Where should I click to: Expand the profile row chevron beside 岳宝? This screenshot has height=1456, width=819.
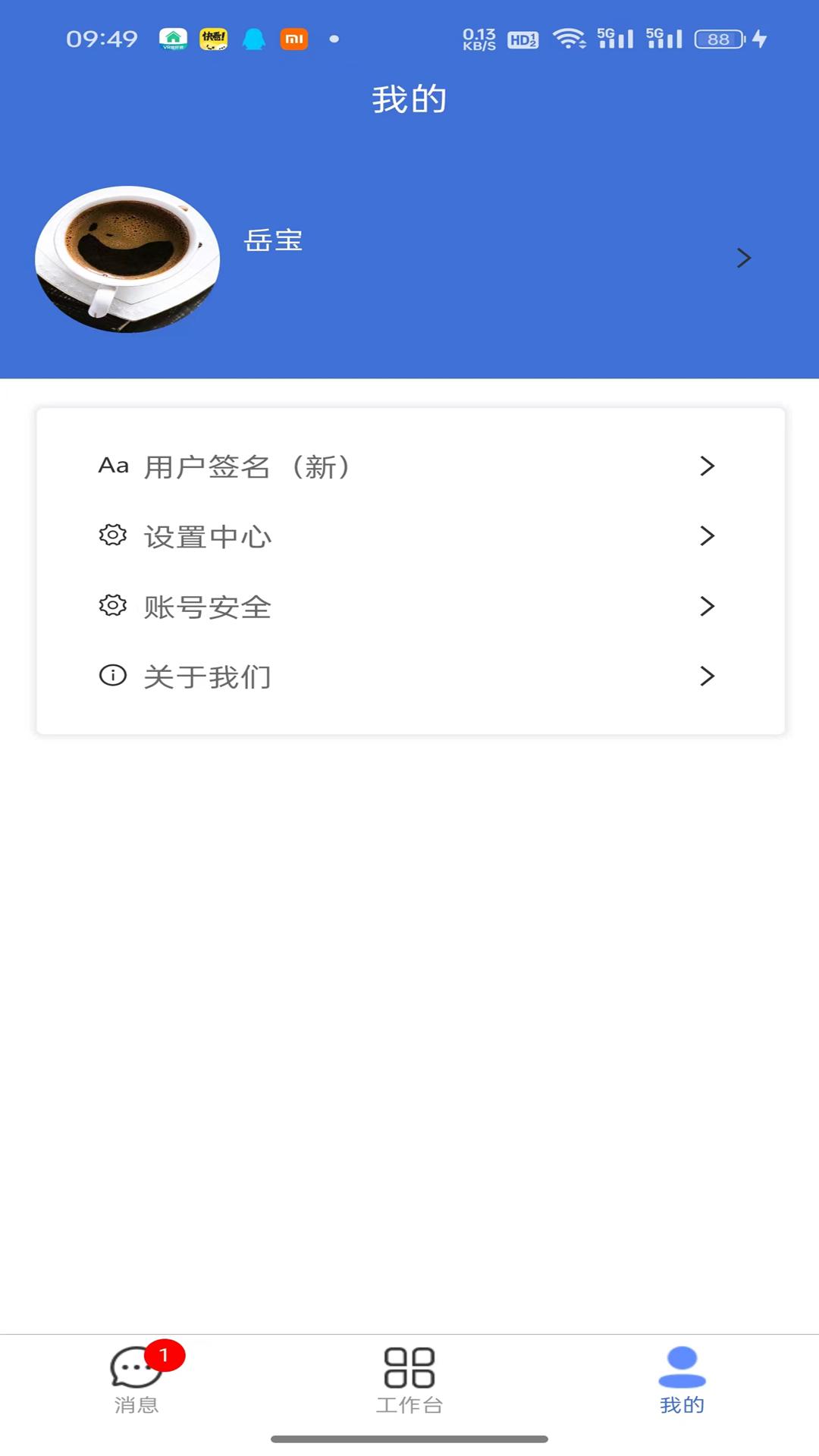click(x=743, y=258)
